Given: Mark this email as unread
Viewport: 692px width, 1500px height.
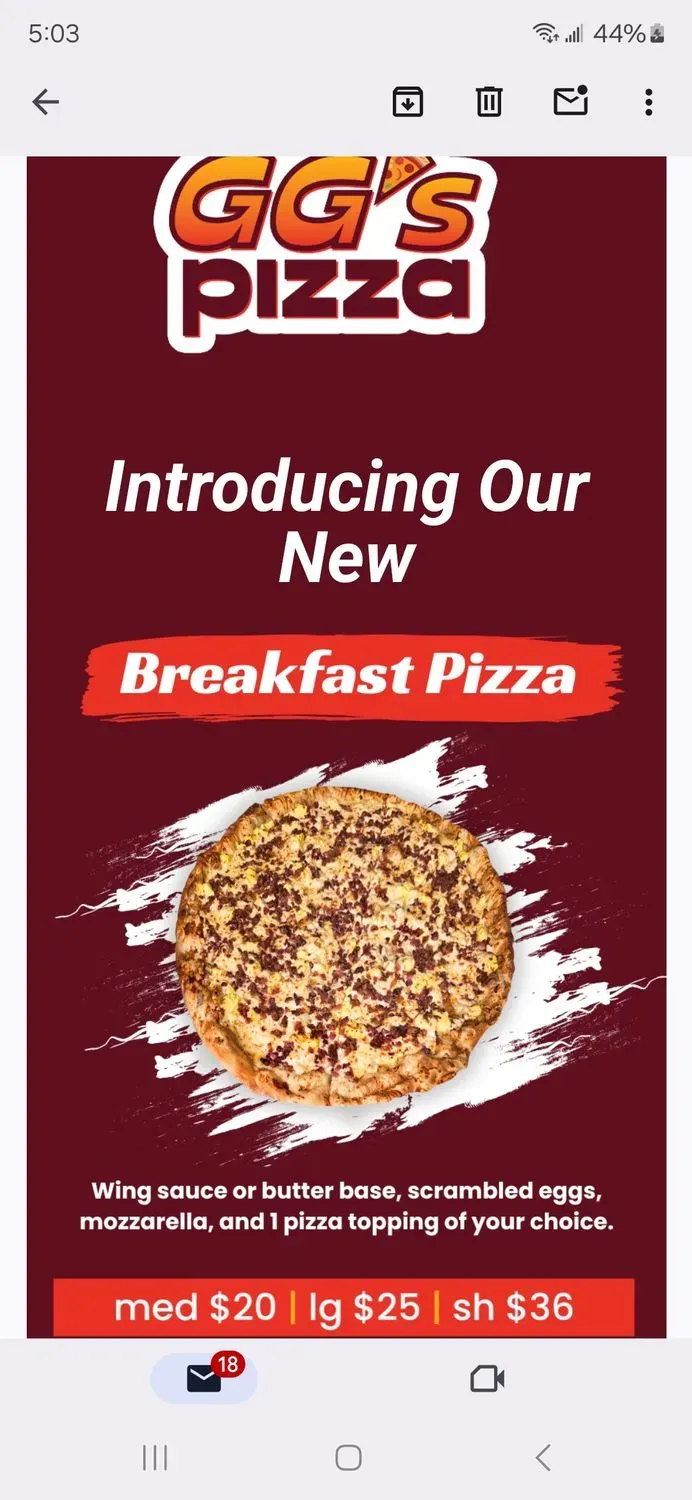Looking at the screenshot, I should (x=570, y=101).
